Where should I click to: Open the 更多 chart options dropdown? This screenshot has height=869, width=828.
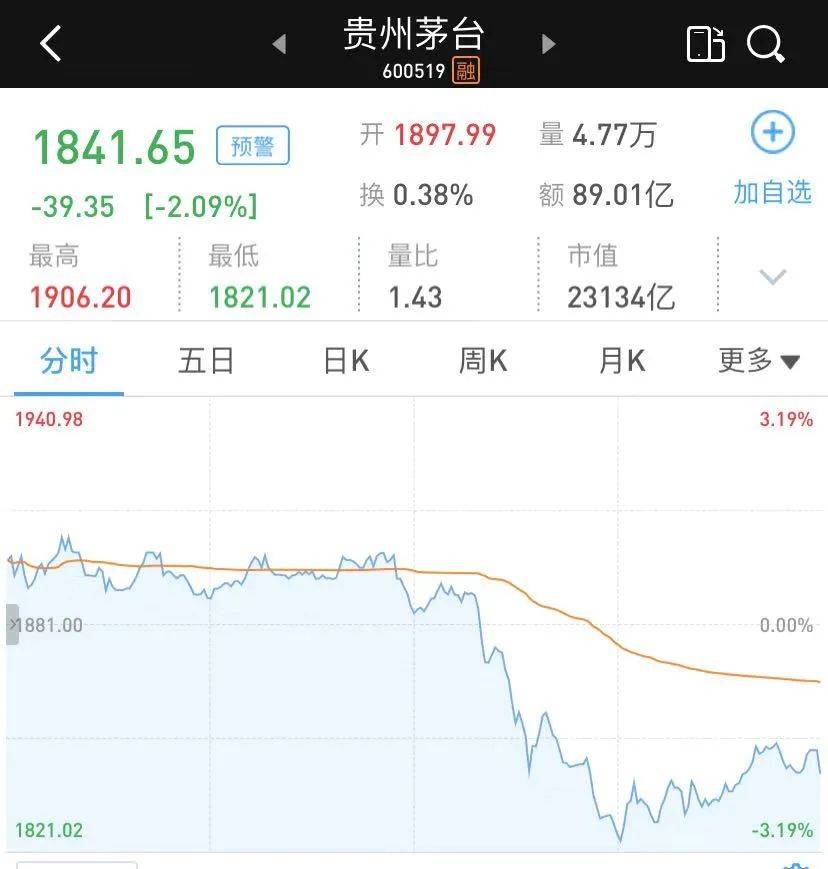pyautogui.click(x=759, y=361)
